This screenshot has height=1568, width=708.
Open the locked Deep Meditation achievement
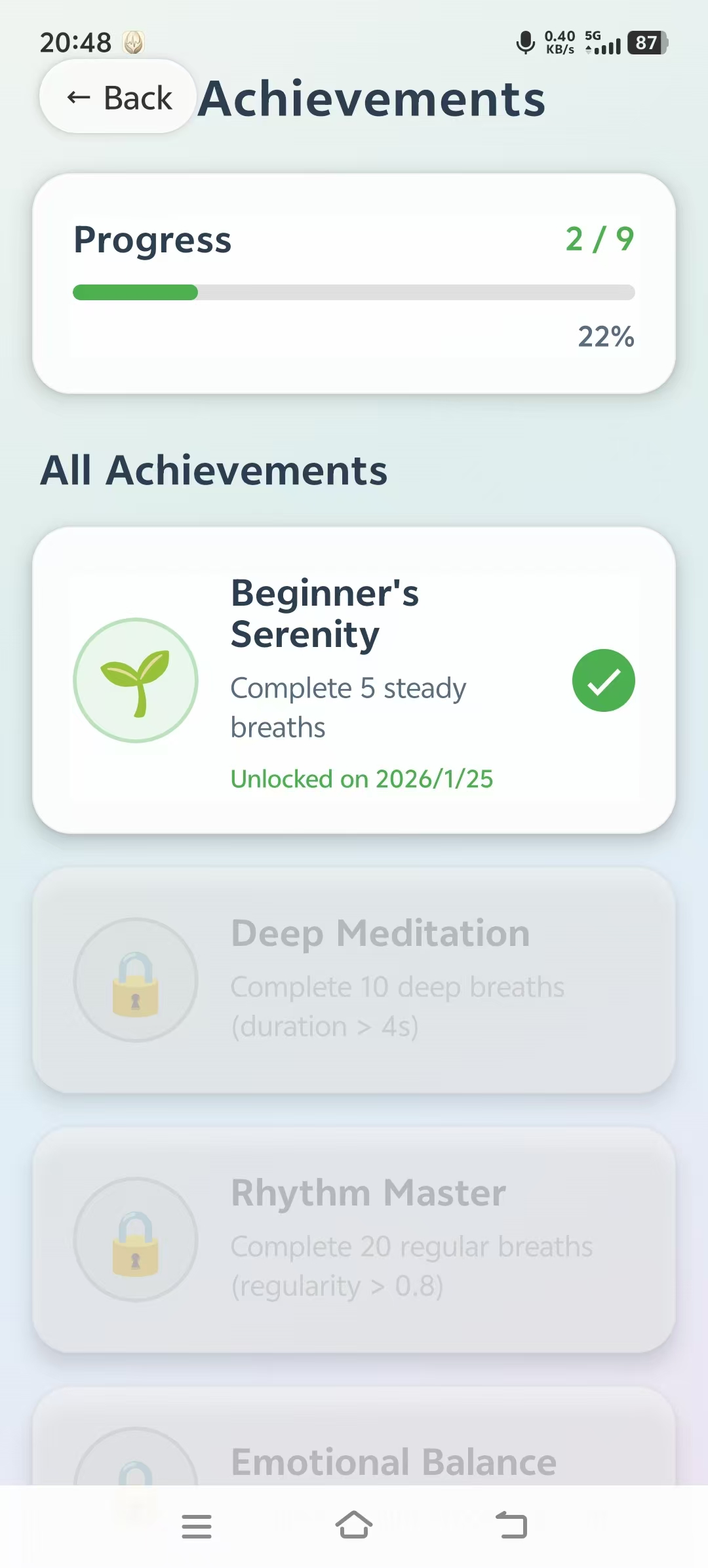354,980
